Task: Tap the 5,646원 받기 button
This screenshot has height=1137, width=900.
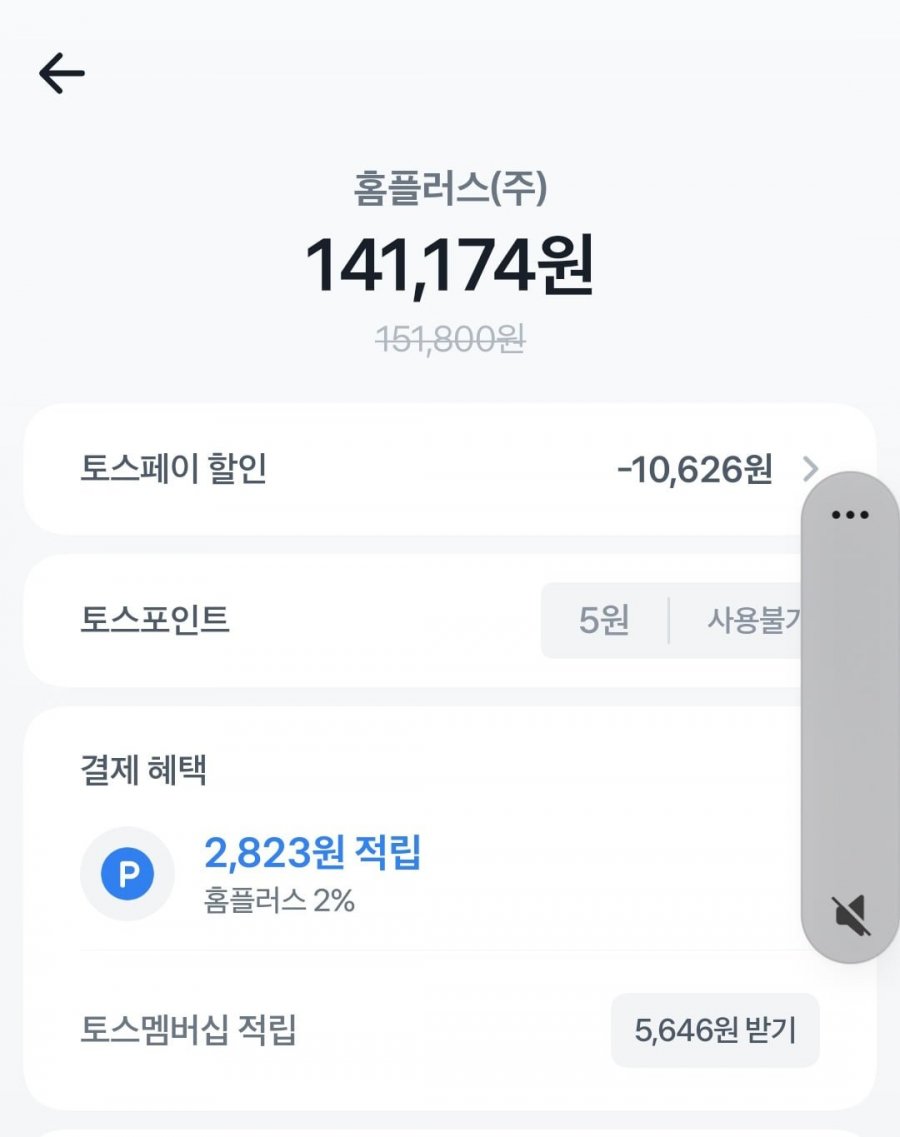Action: (x=715, y=1030)
